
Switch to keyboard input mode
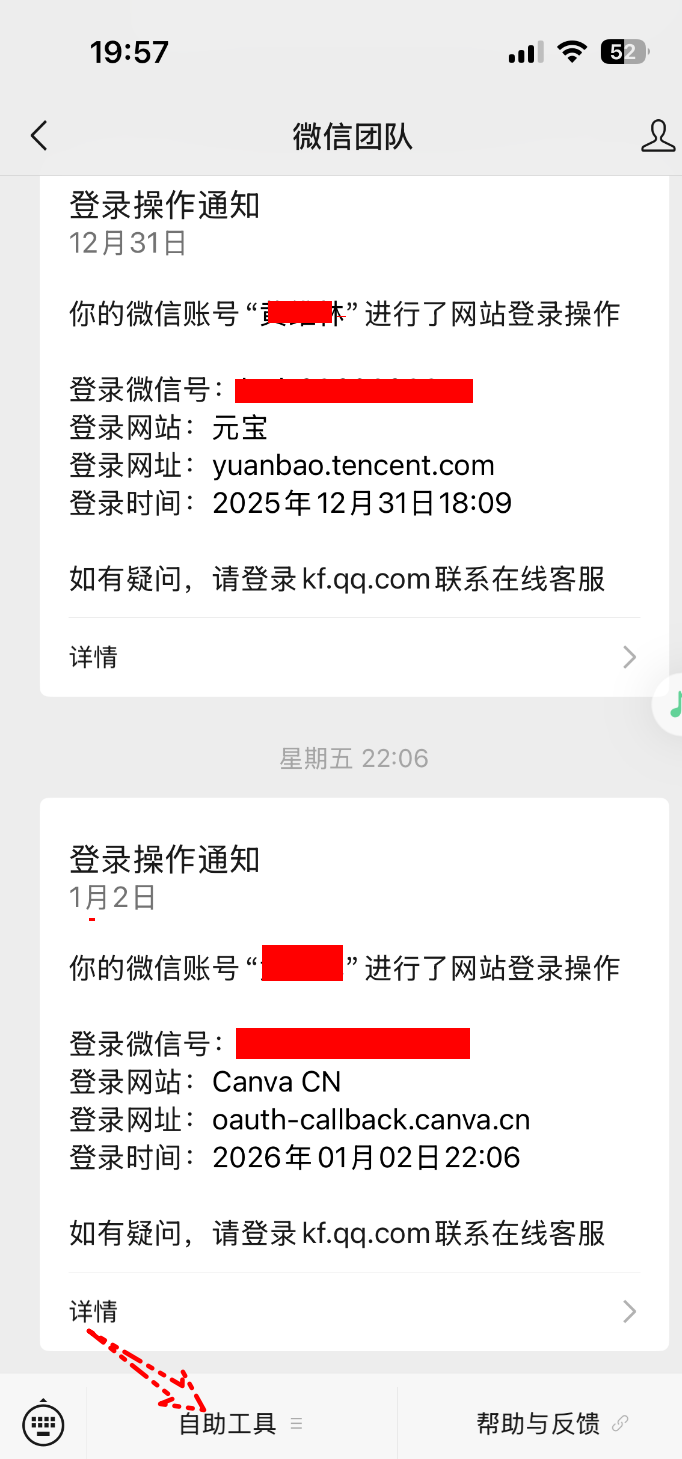[43, 1423]
